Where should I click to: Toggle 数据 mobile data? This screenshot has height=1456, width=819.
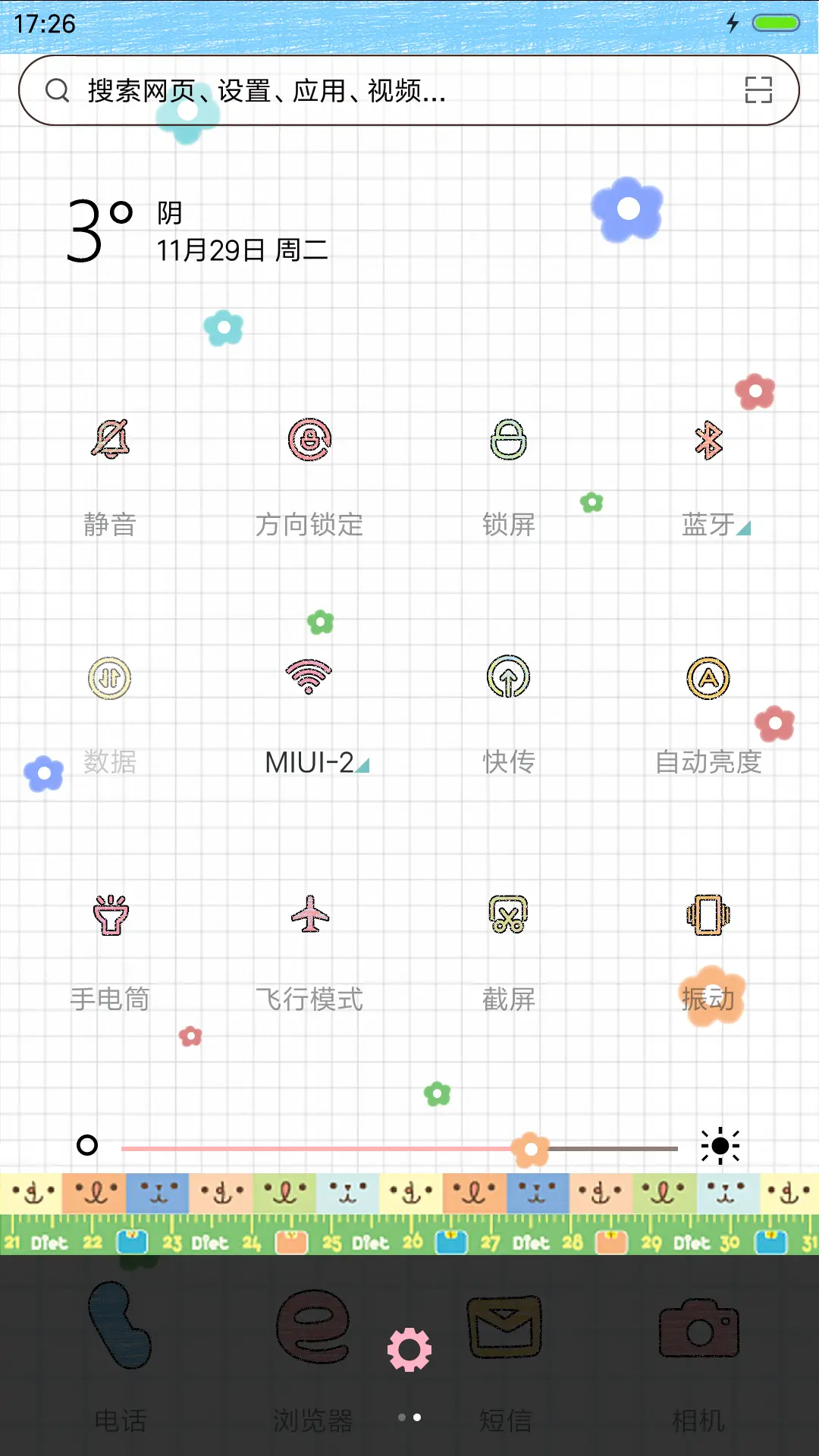point(109,679)
